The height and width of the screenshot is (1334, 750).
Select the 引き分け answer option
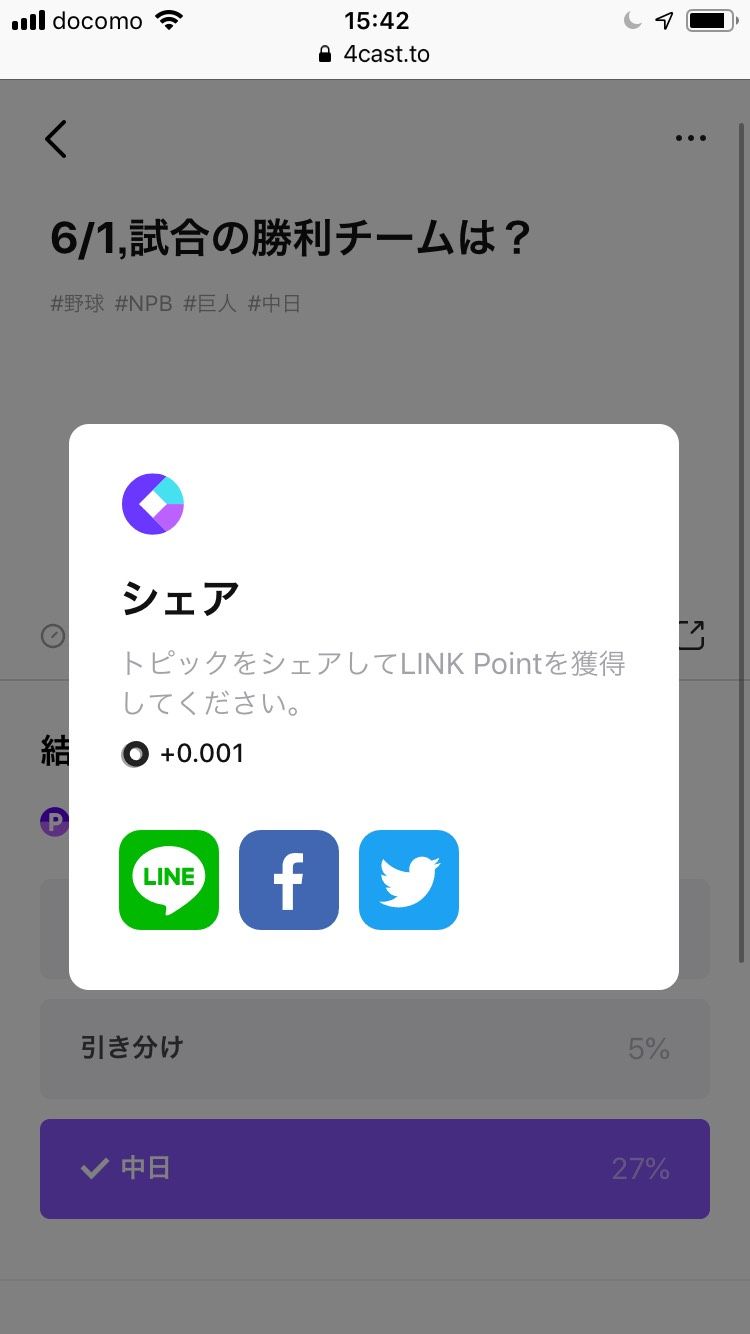coord(374,1048)
